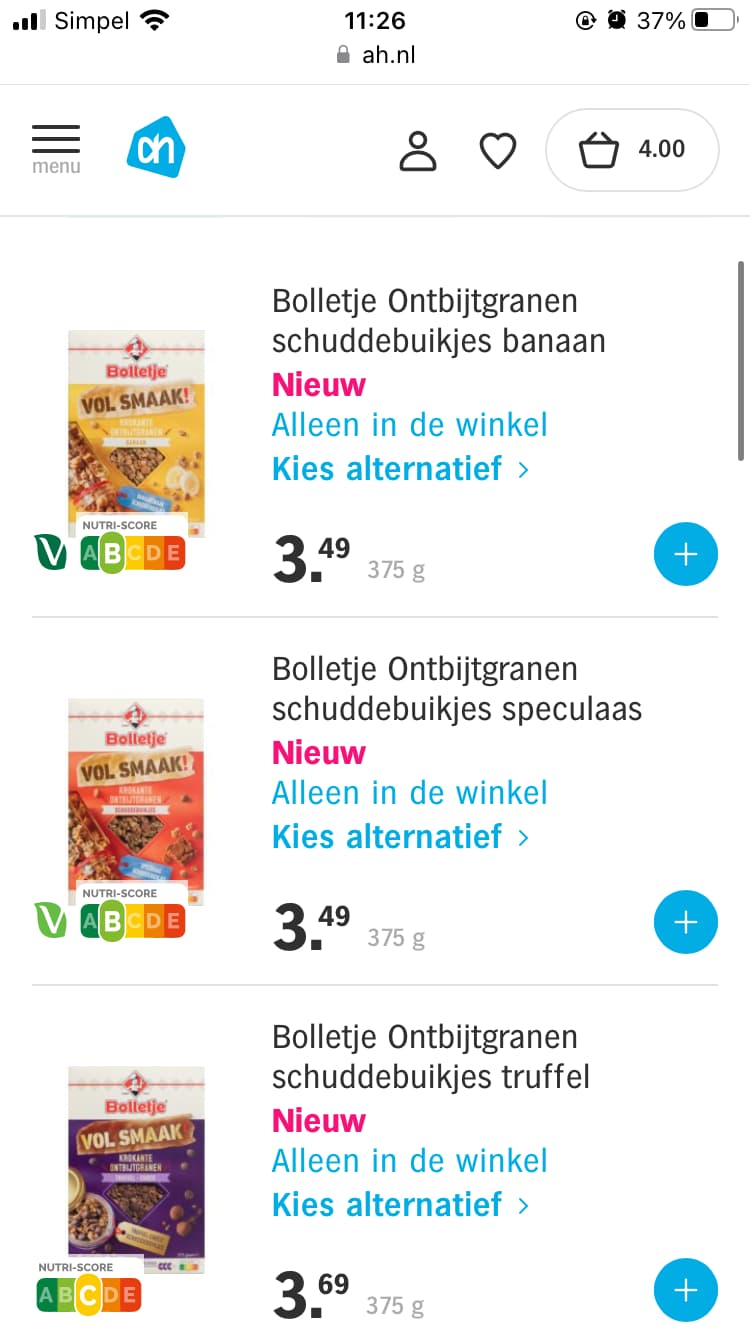Add schuddebuikjes truffel to basket
This screenshot has height=1334, width=750.
[x=685, y=1290]
